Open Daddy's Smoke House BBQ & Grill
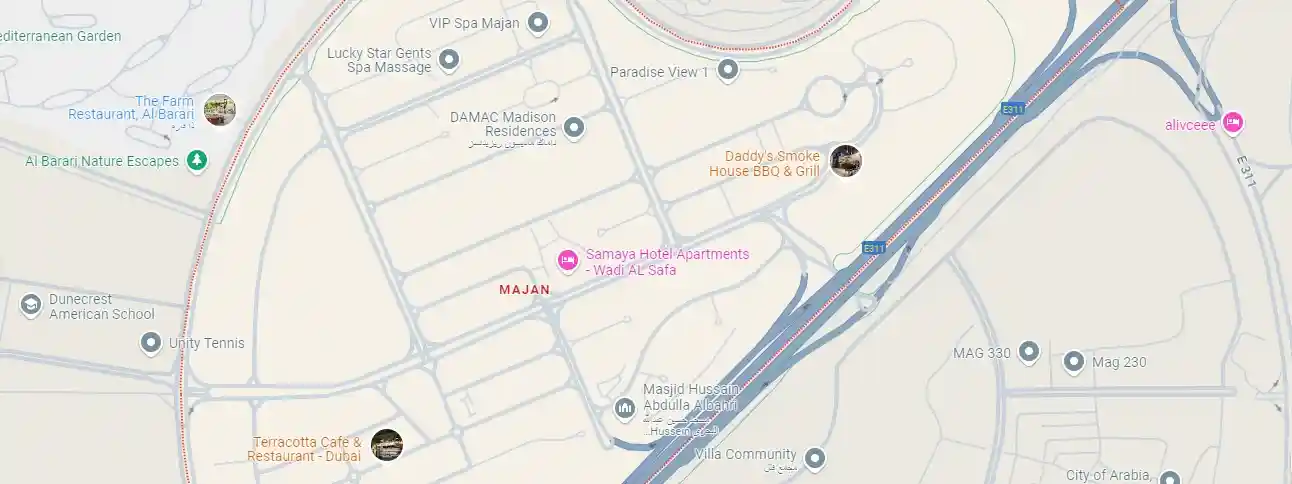1292x484 pixels. pyautogui.click(x=845, y=160)
